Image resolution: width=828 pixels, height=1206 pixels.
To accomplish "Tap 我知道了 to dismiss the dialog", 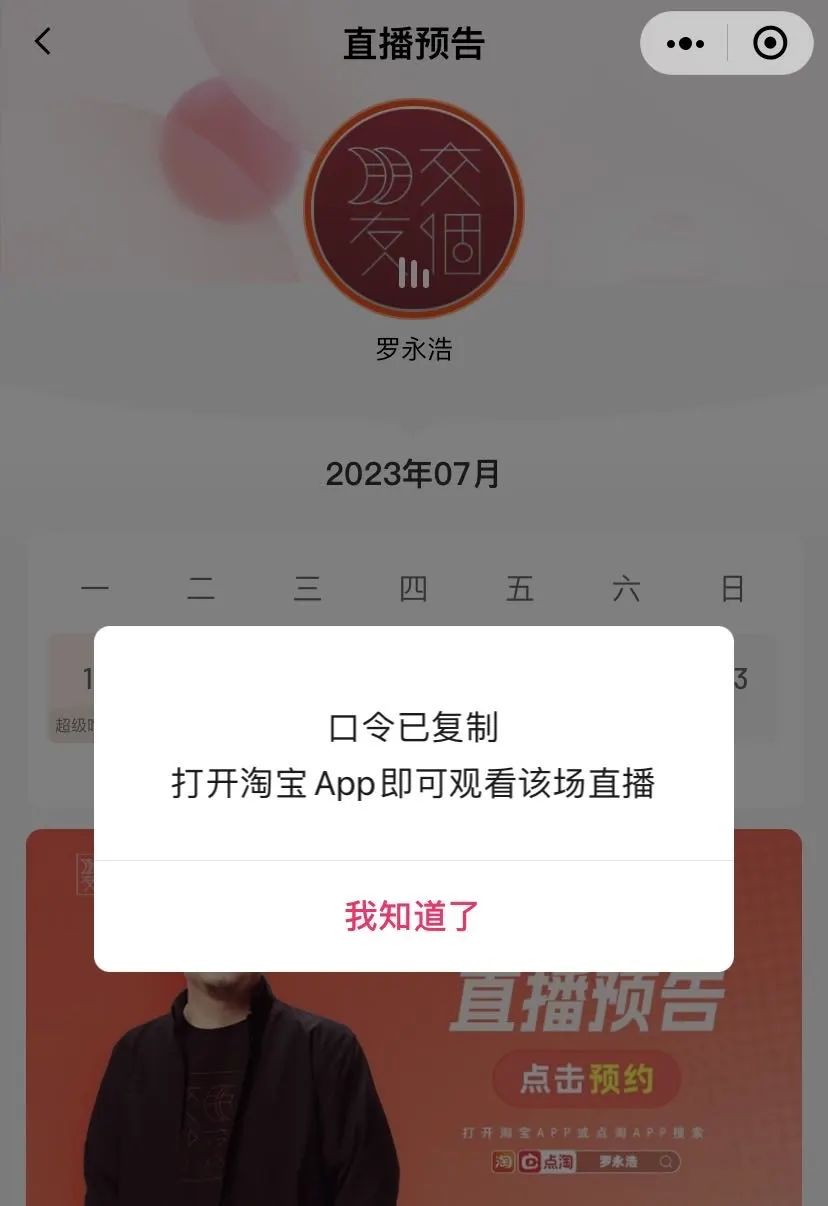I will coord(413,916).
